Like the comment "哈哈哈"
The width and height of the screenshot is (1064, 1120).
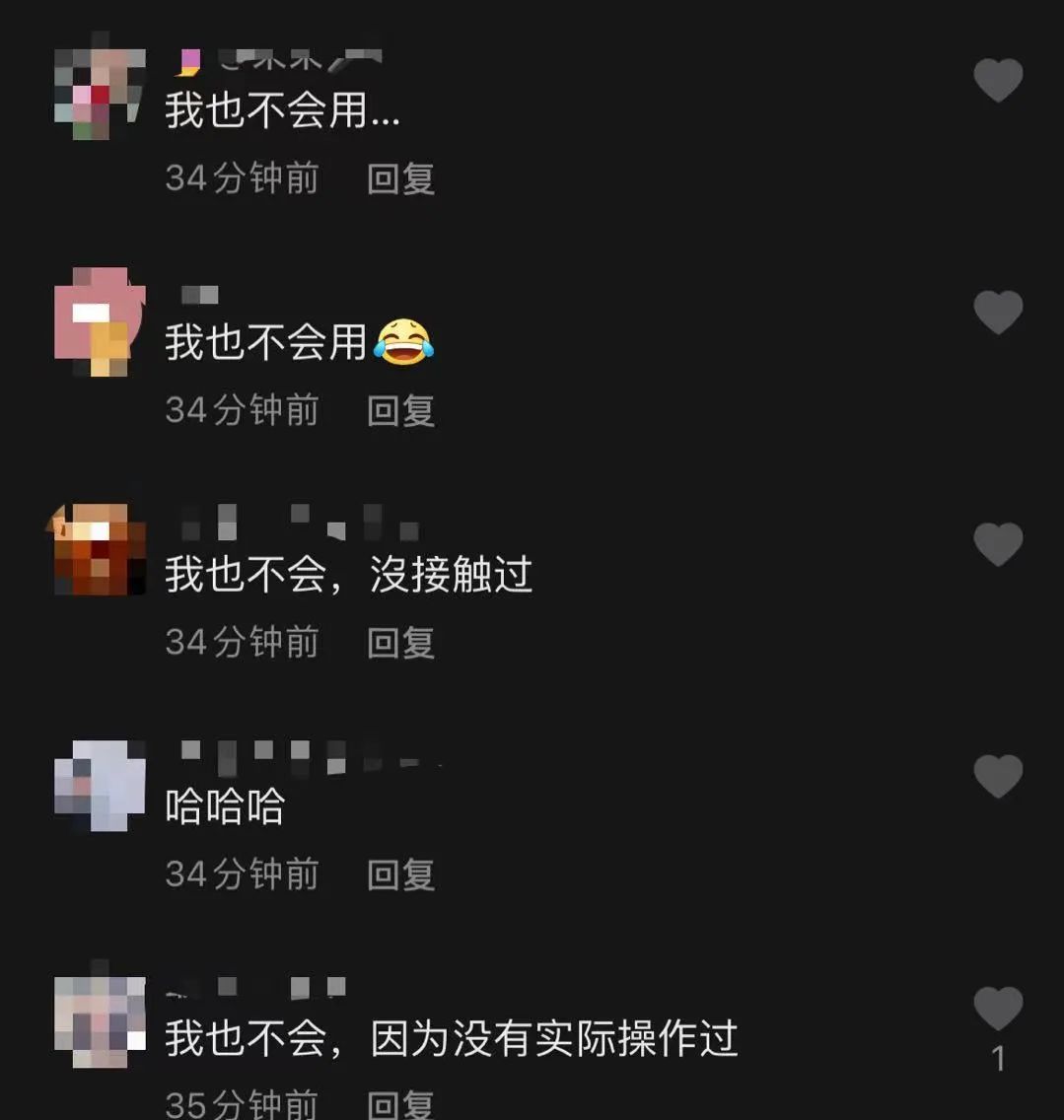click(x=998, y=776)
